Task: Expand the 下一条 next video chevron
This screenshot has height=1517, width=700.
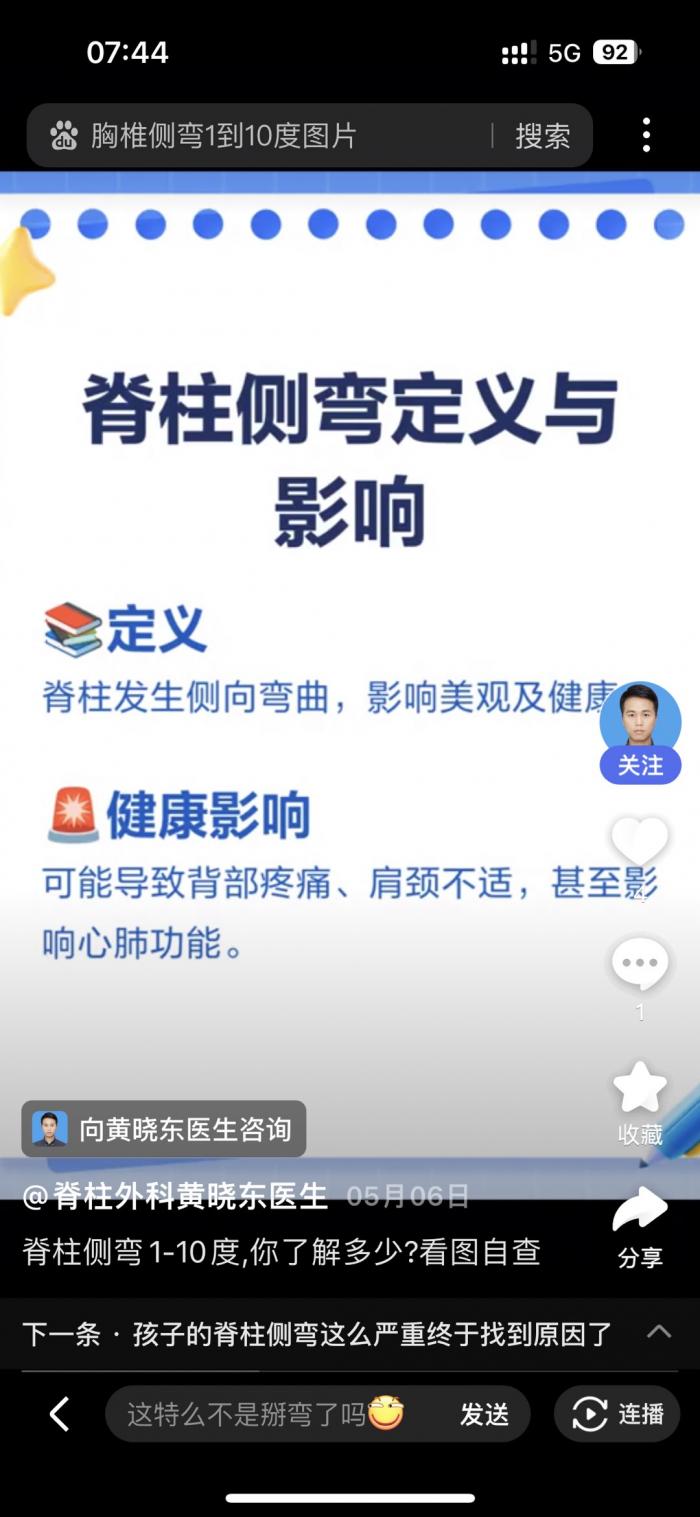Action: point(658,1331)
